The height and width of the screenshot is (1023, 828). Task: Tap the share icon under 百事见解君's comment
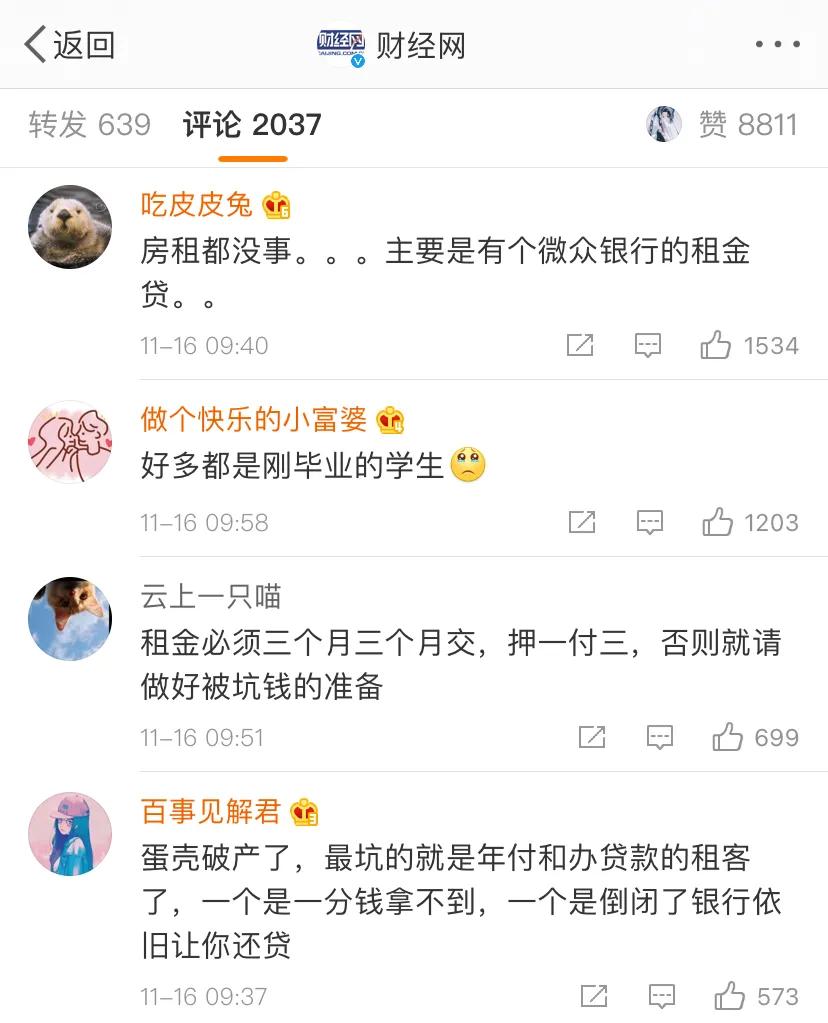[x=593, y=996]
